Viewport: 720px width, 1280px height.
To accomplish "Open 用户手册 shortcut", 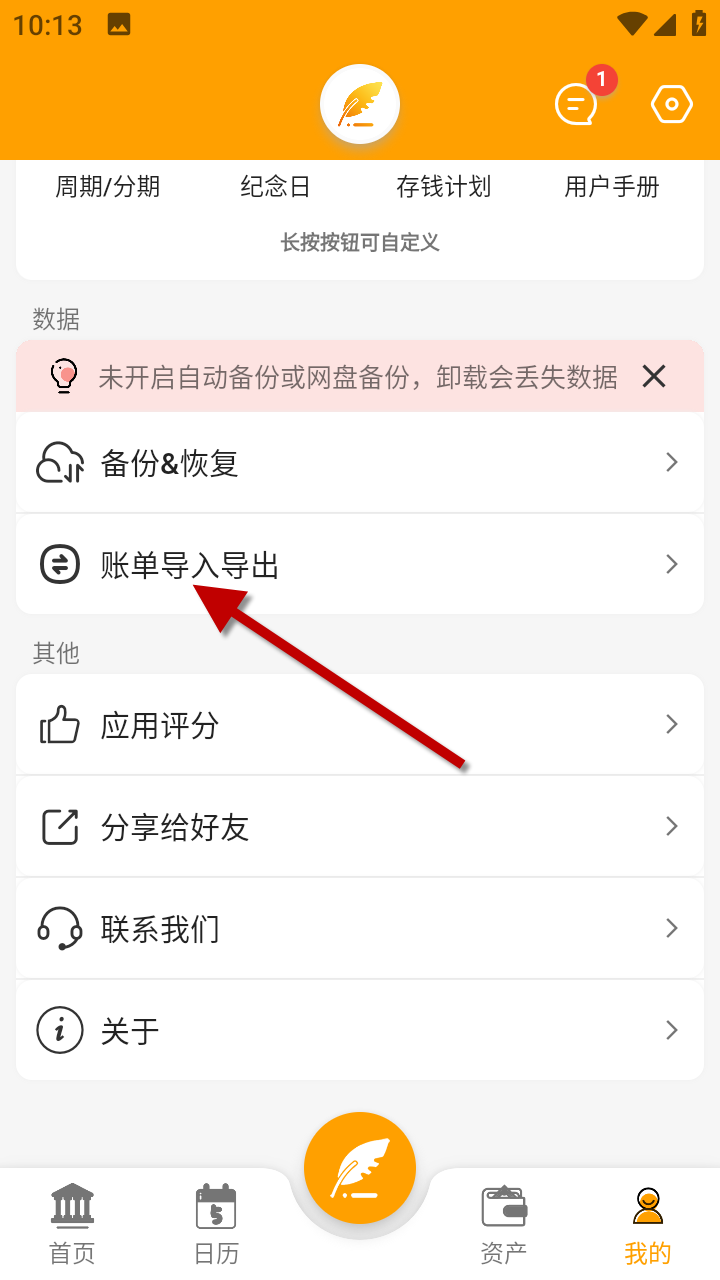I will [611, 187].
